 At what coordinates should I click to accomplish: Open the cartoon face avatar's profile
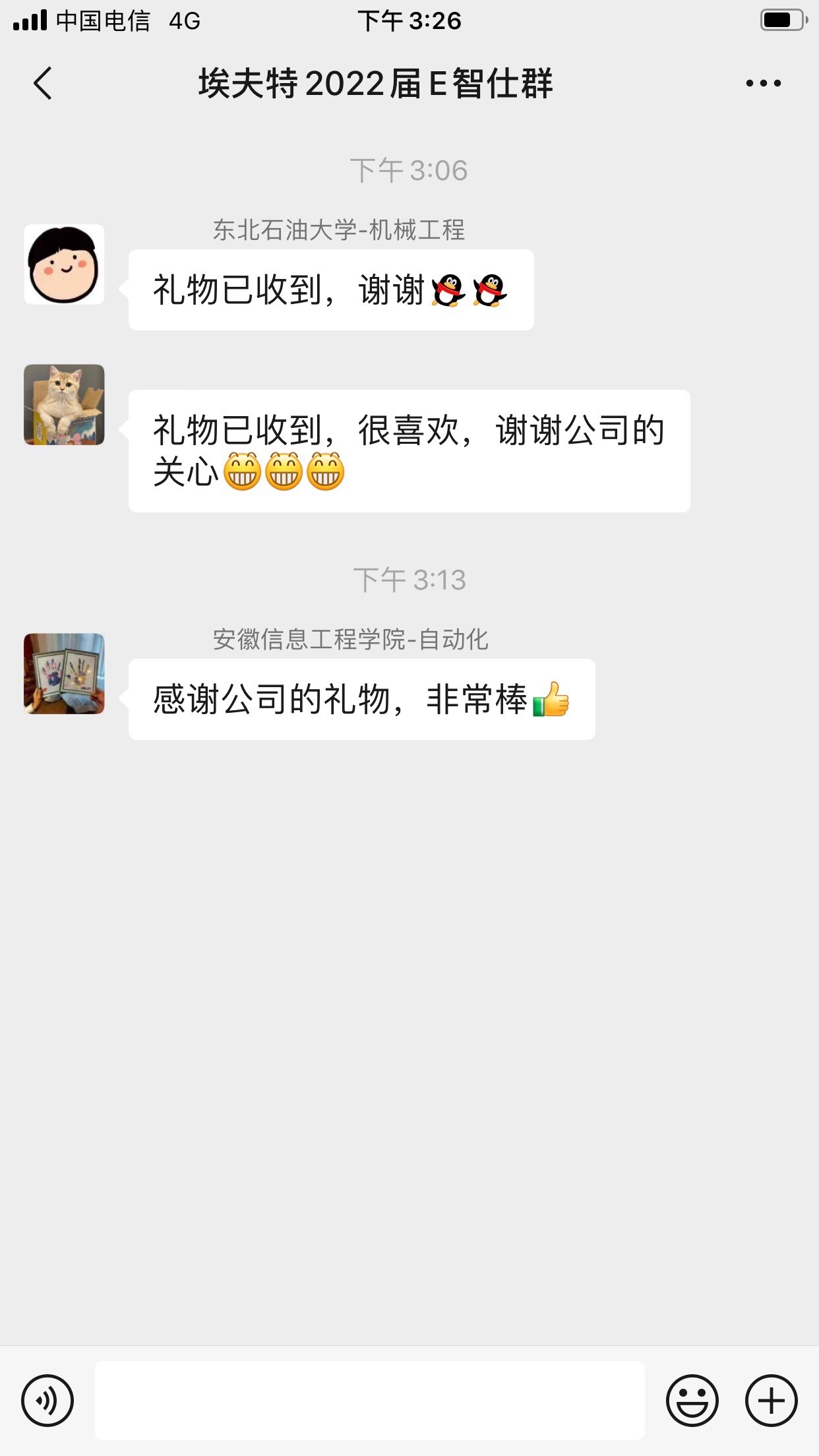[64, 264]
